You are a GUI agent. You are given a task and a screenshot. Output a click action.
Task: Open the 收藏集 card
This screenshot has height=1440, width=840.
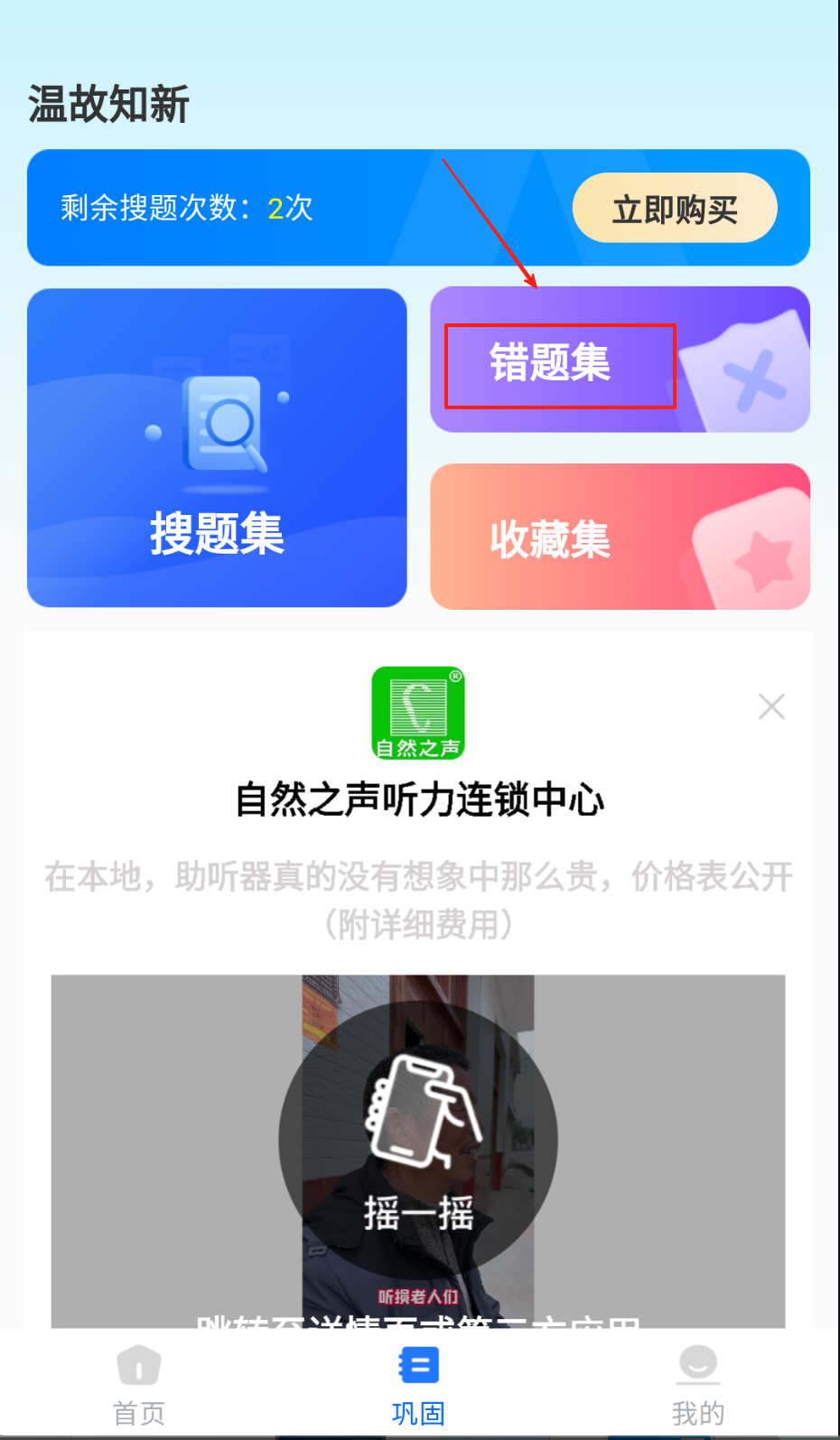[620, 537]
